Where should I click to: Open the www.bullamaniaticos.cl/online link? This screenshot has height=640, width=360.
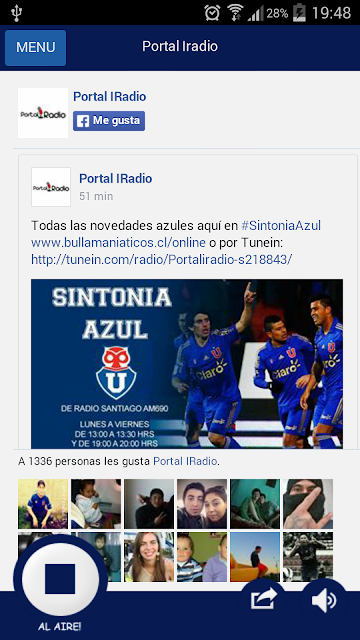[x=118, y=243]
